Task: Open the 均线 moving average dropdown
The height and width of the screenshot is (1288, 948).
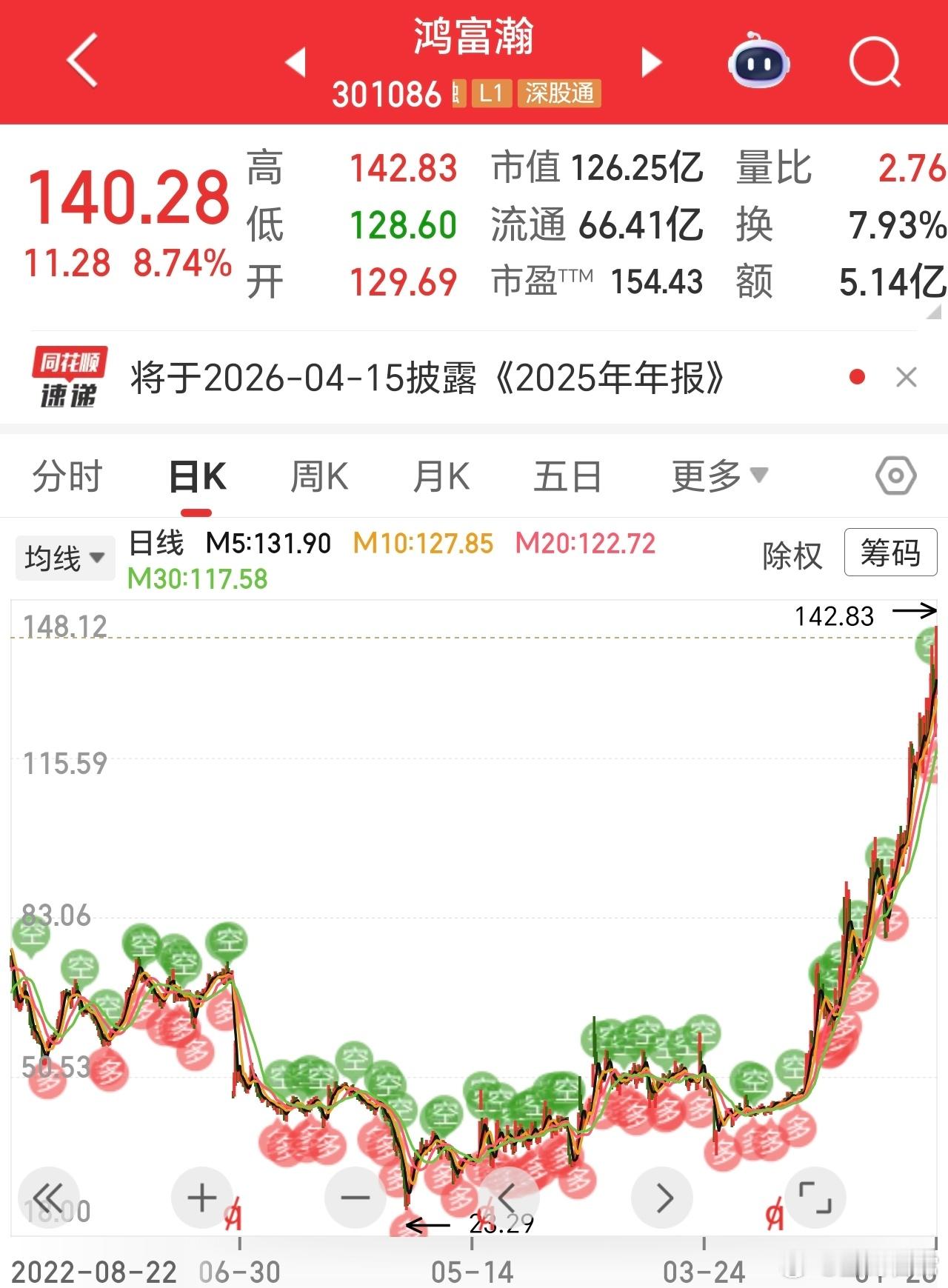Action: tap(64, 558)
